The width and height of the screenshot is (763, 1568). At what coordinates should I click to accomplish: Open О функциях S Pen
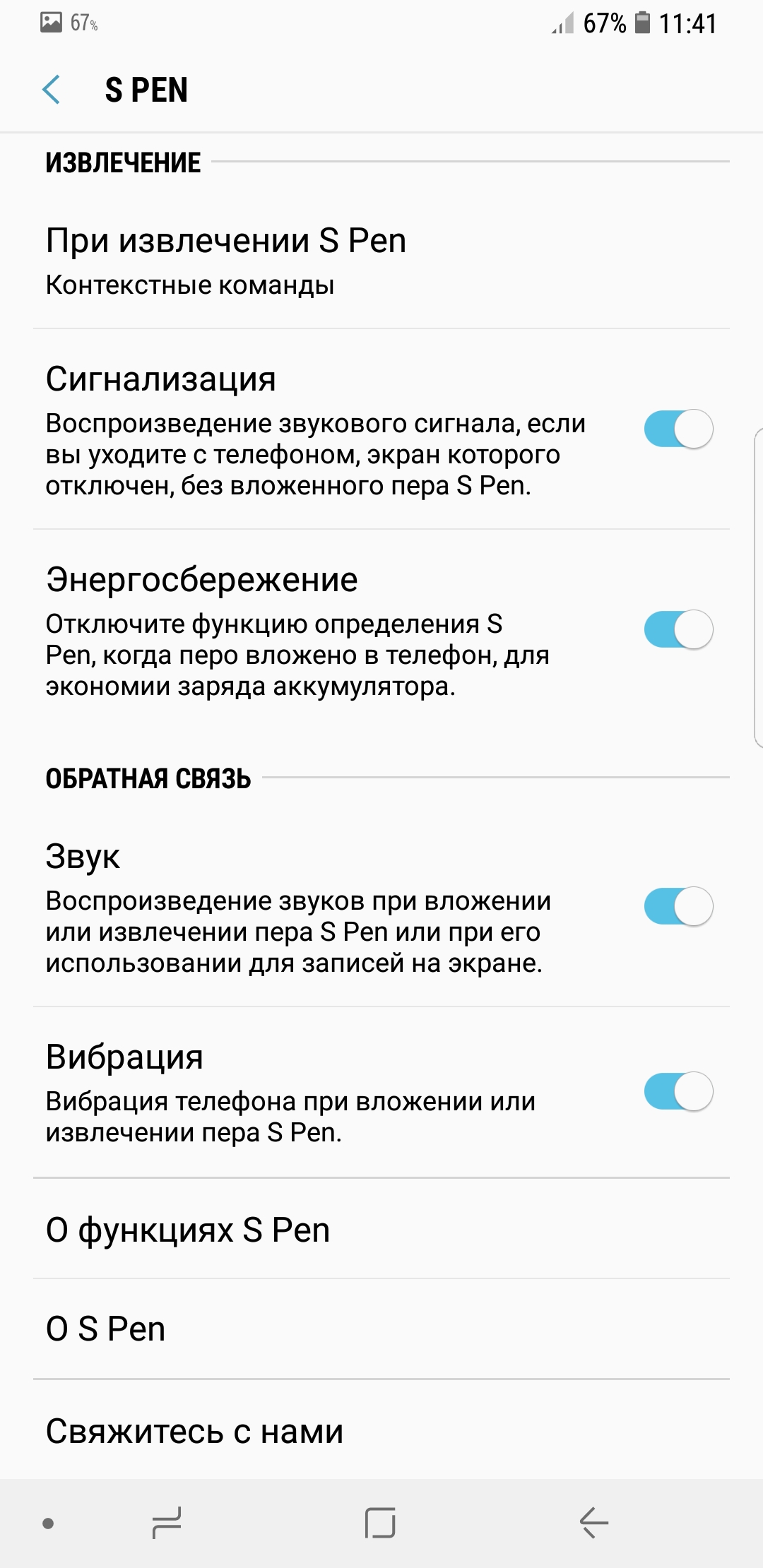pos(381,1229)
